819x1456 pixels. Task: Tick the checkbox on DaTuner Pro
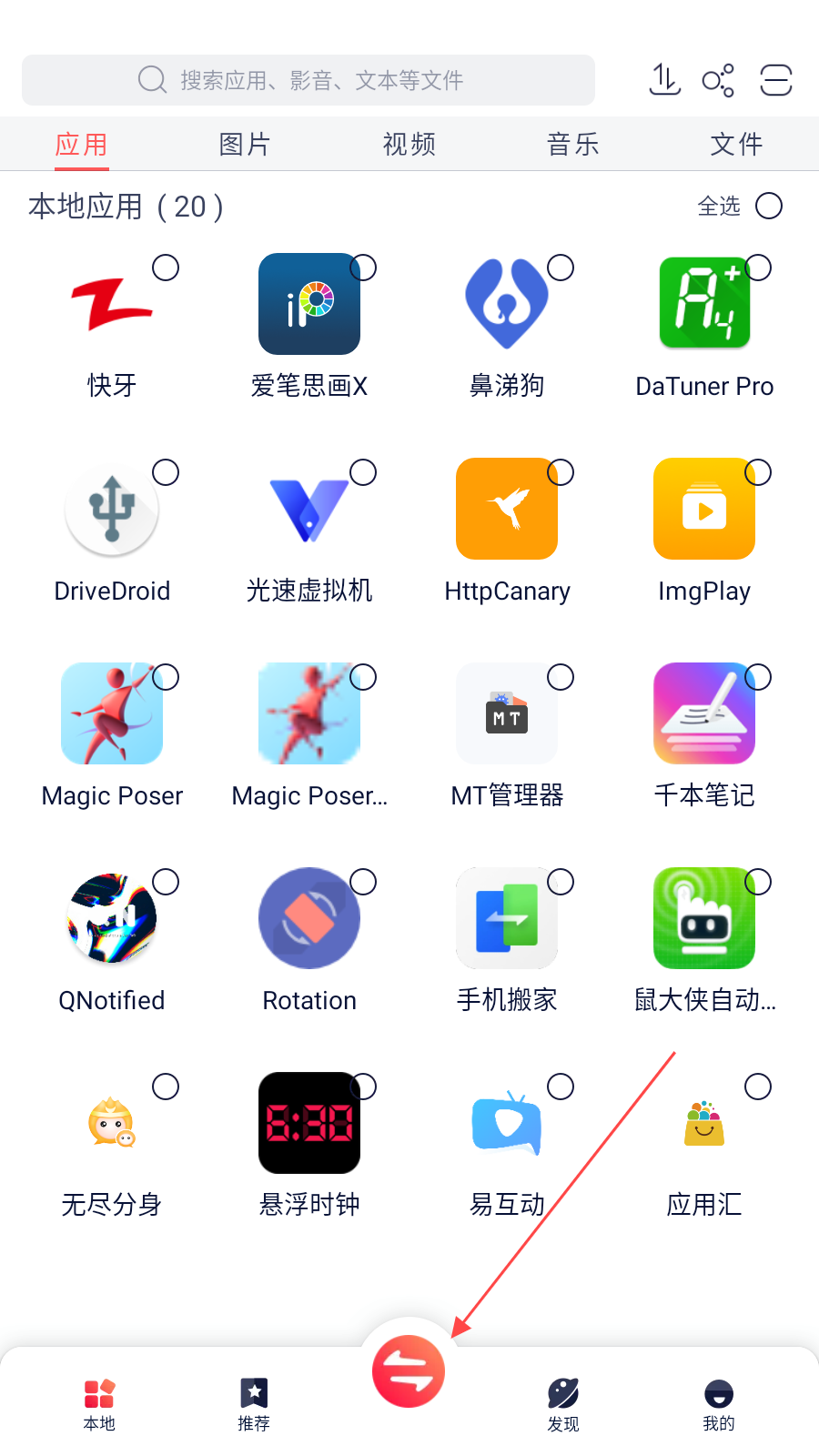tap(758, 268)
